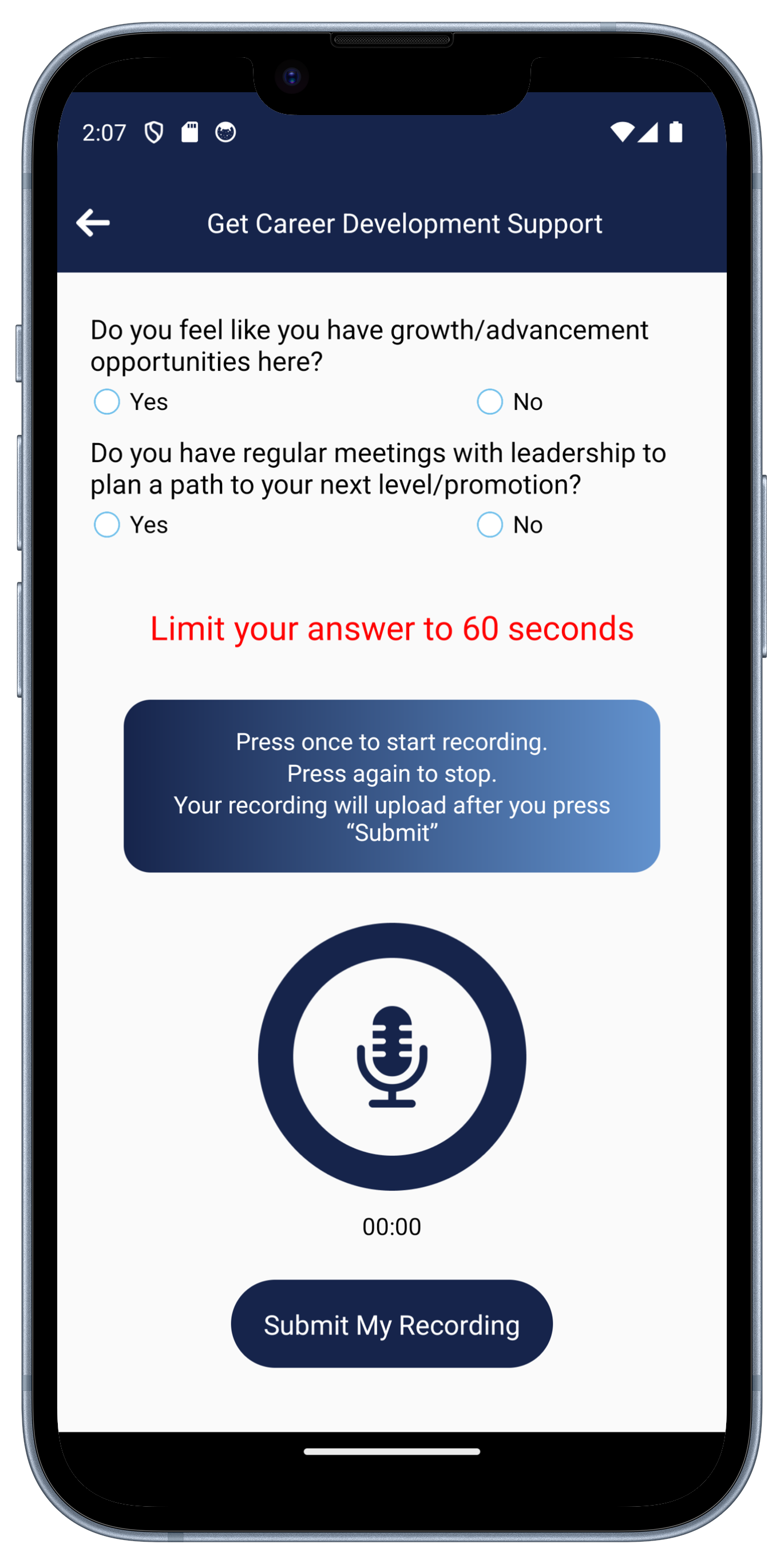This screenshot has height=1564, width=784.
Task: Choose Yes for regular meetings with leadership
Action: pos(107,524)
